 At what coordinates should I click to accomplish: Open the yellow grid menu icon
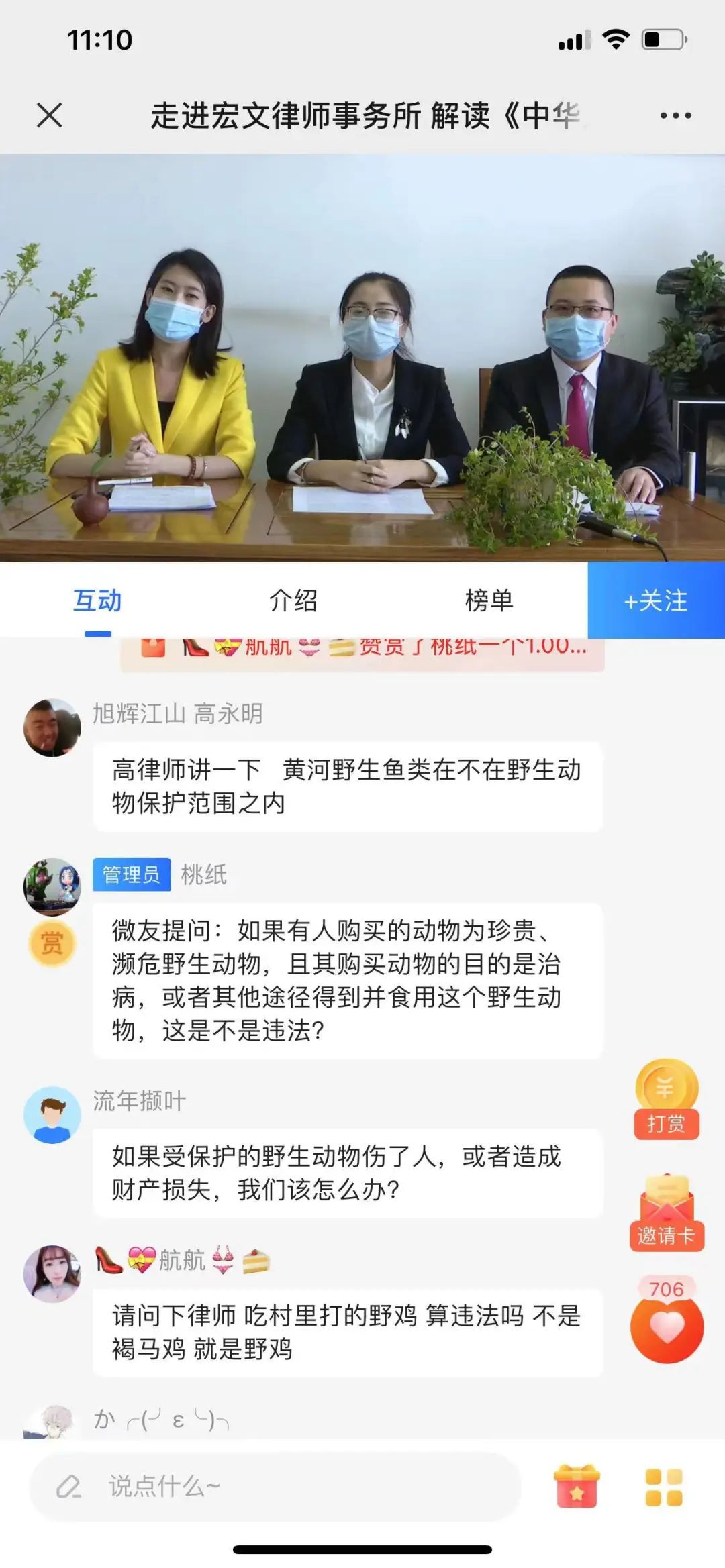coord(663,1487)
